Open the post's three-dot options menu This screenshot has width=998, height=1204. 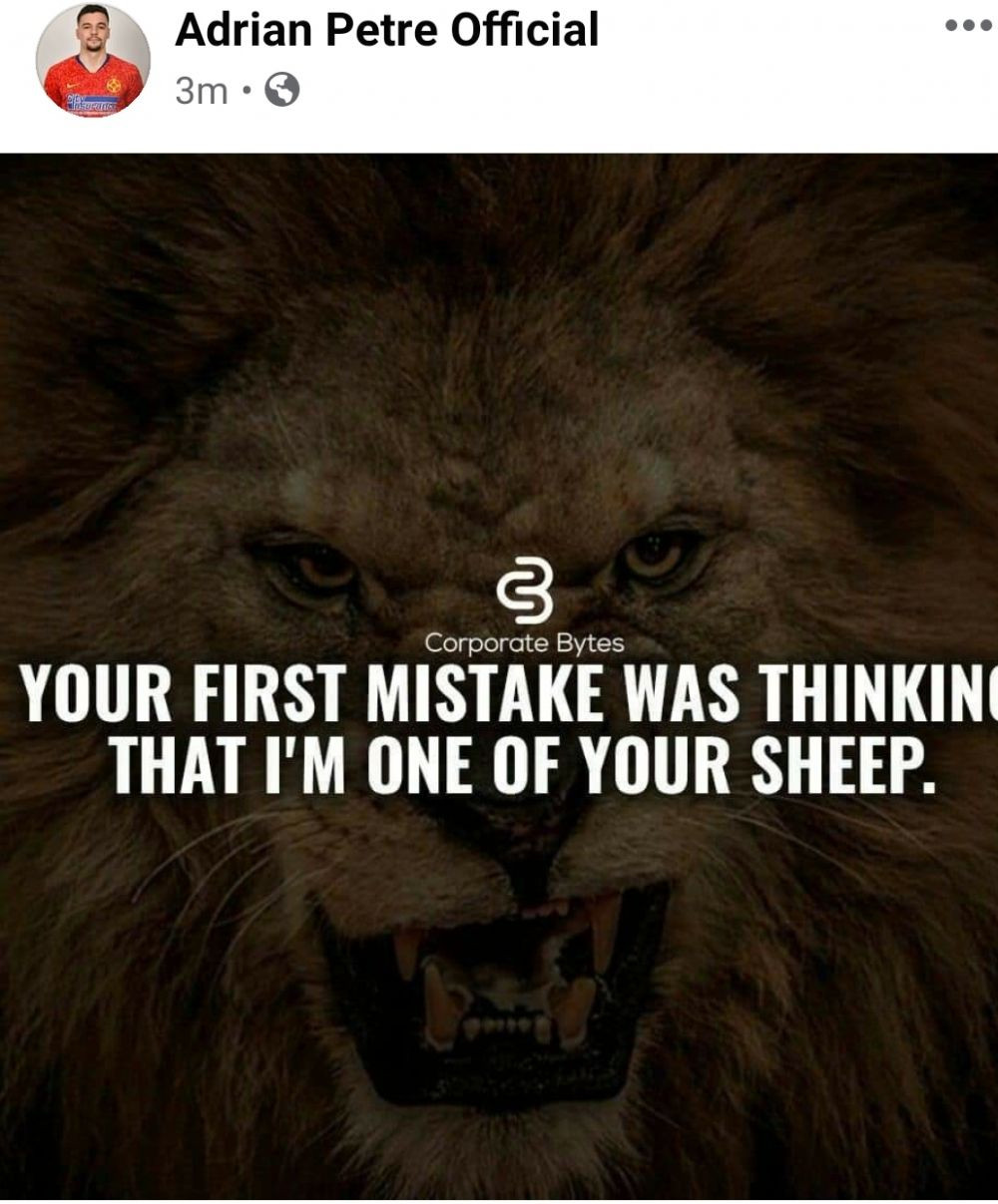967,27
